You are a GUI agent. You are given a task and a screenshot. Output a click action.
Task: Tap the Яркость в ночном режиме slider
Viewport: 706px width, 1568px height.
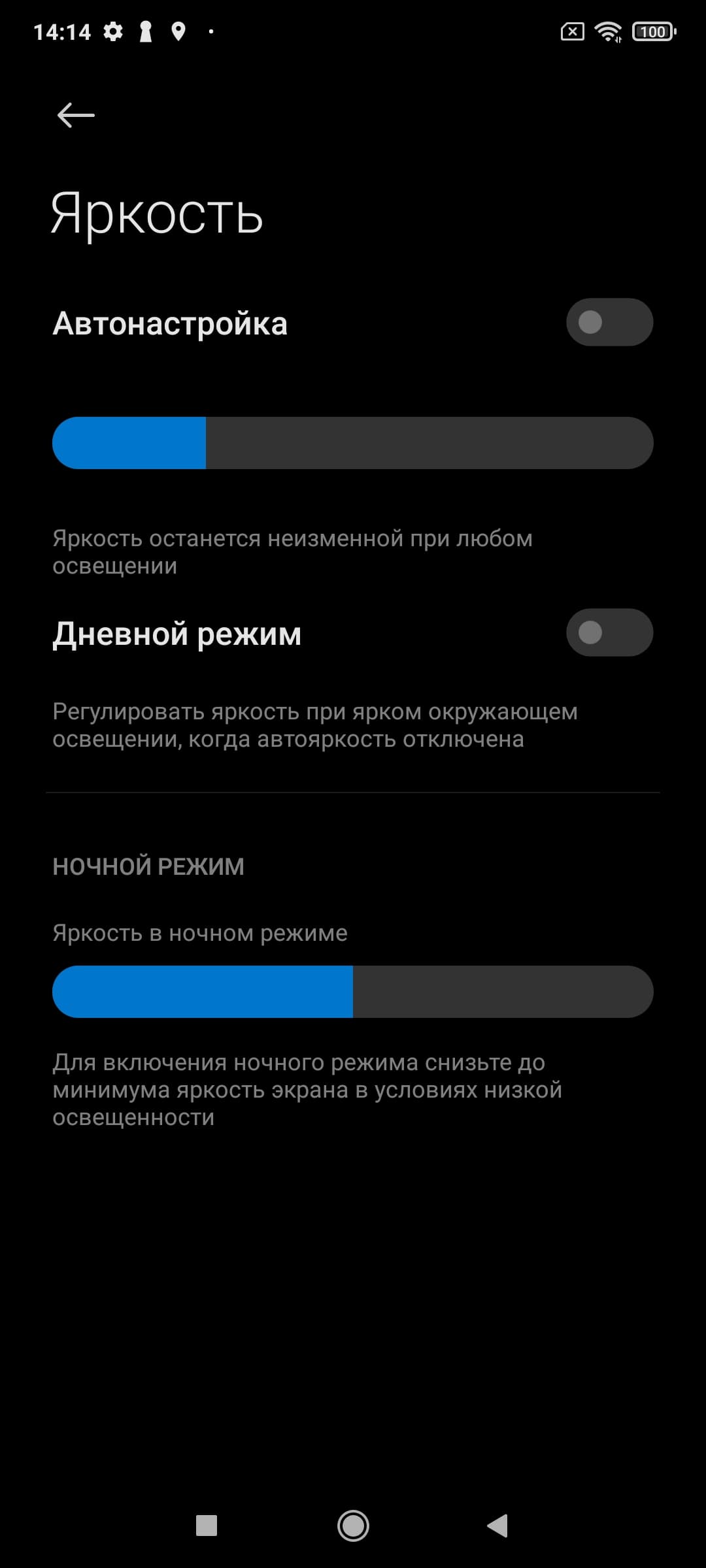coord(353,992)
